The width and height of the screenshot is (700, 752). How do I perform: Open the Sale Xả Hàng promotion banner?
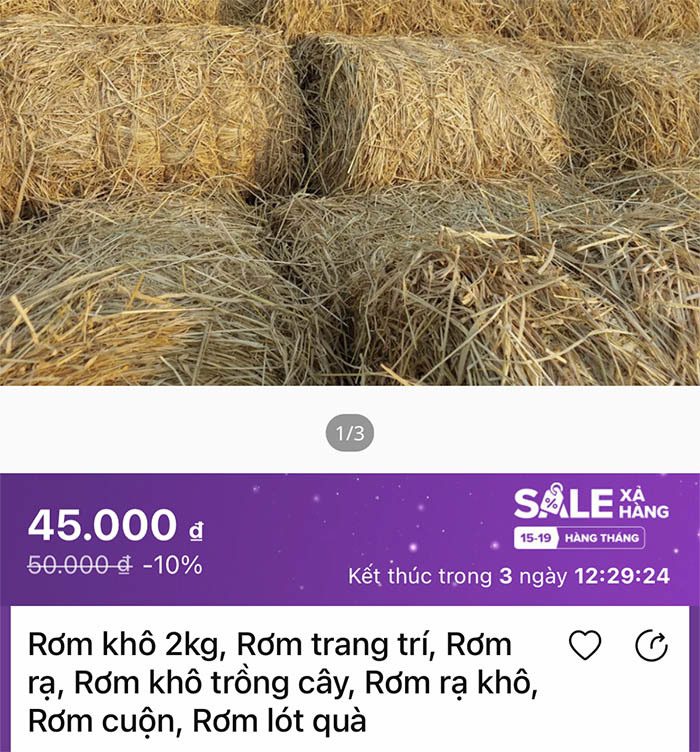[x=590, y=518]
